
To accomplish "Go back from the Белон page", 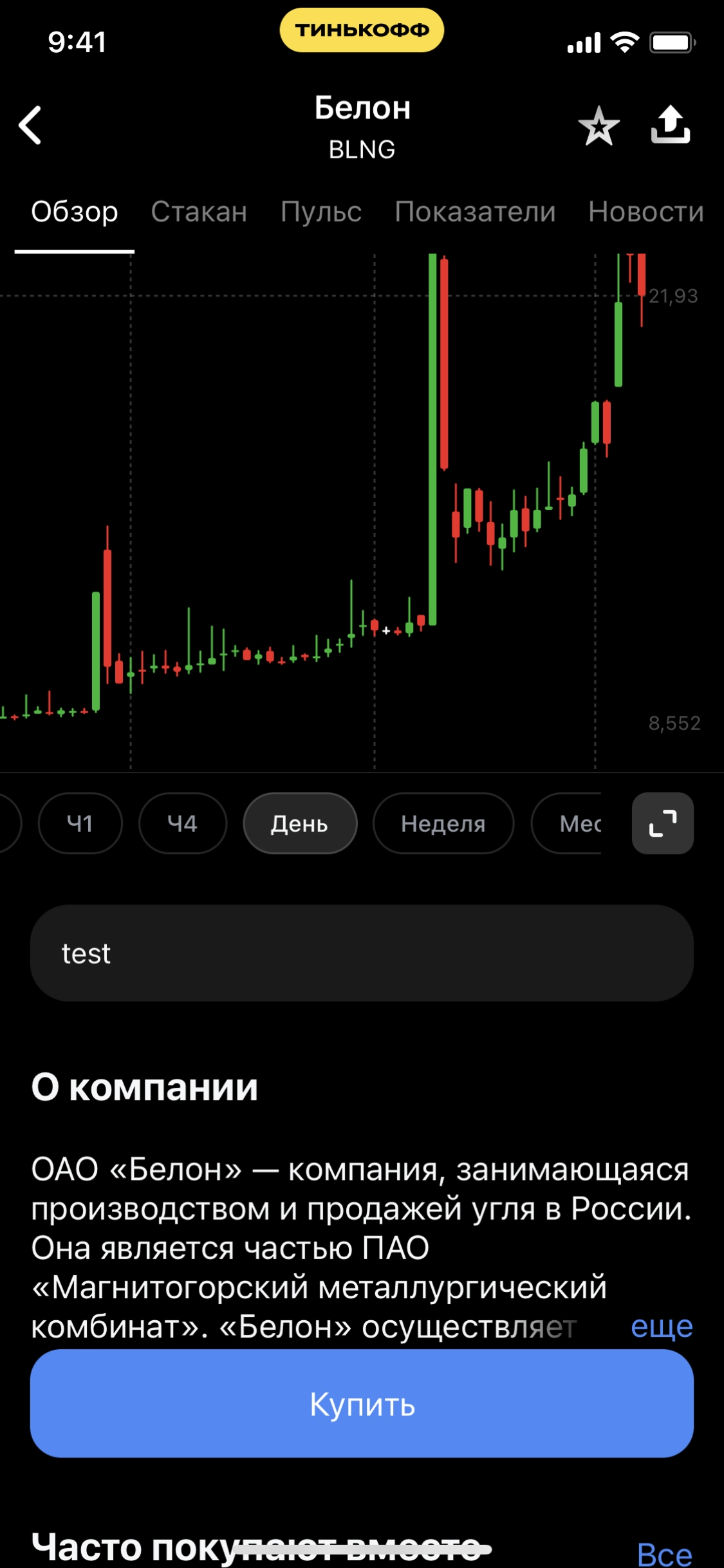I will [x=30, y=125].
